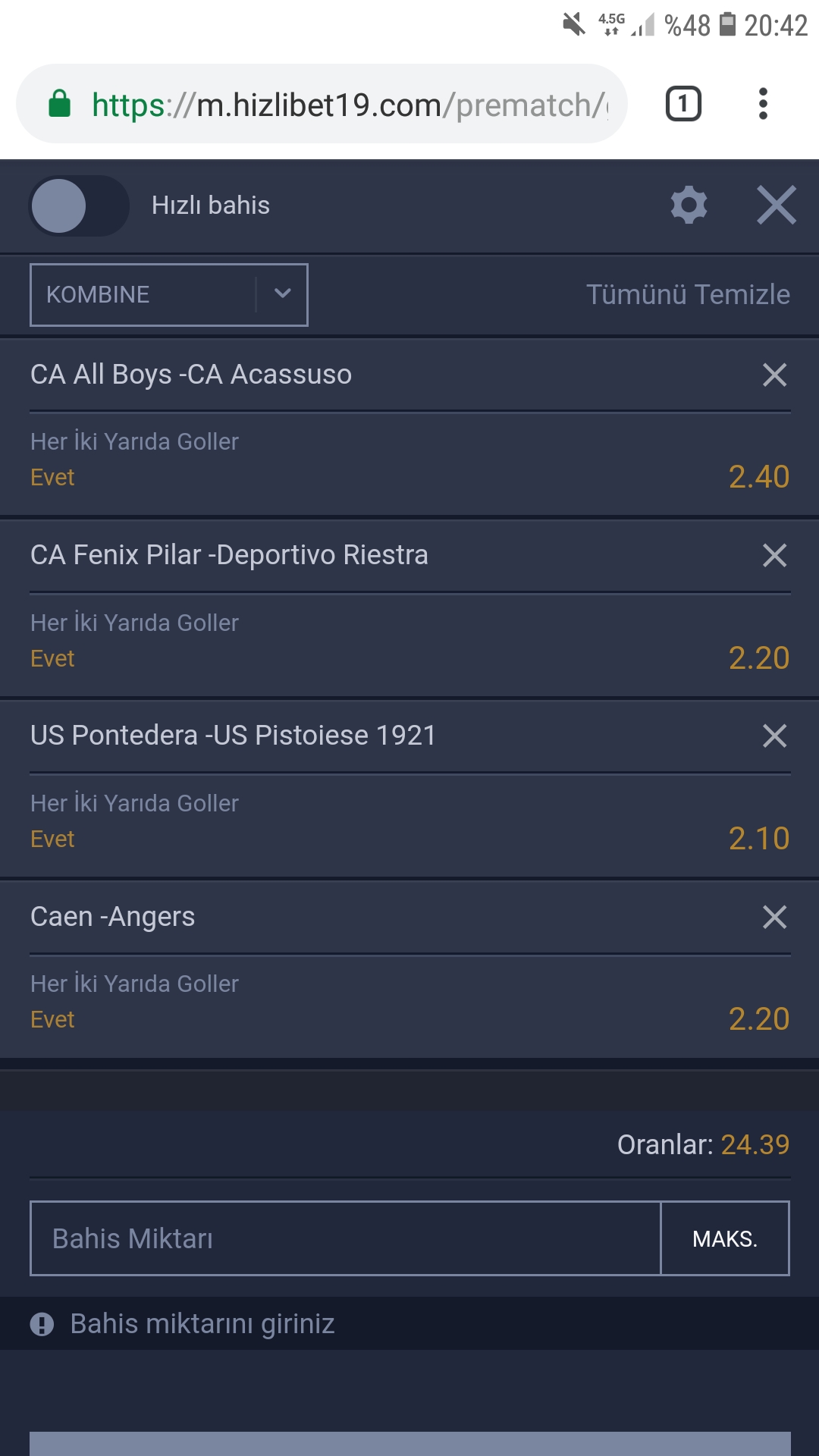Remove CA All Boys -CA Acassuso bet
This screenshot has height=1456, width=819.
point(775,375)
